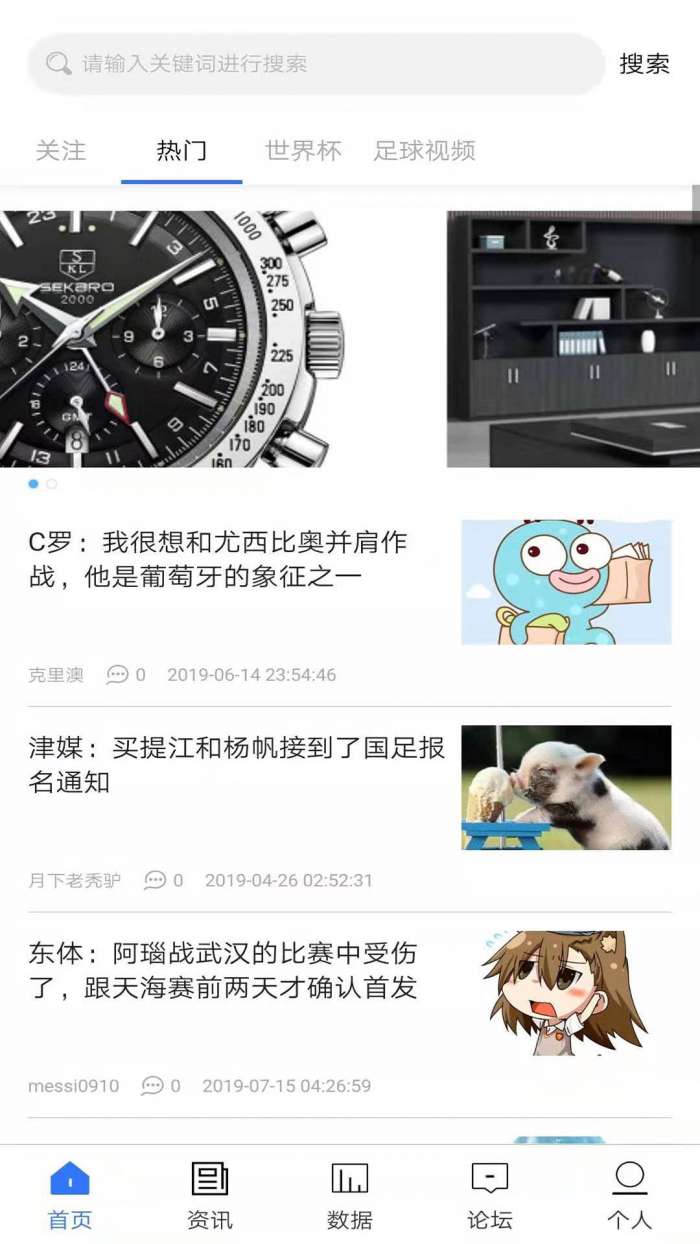Switch to the 资讯 bottom tab
The height and width of the screenshot is (1244, 700).
pyautogui.click(x=210, y=1196)
